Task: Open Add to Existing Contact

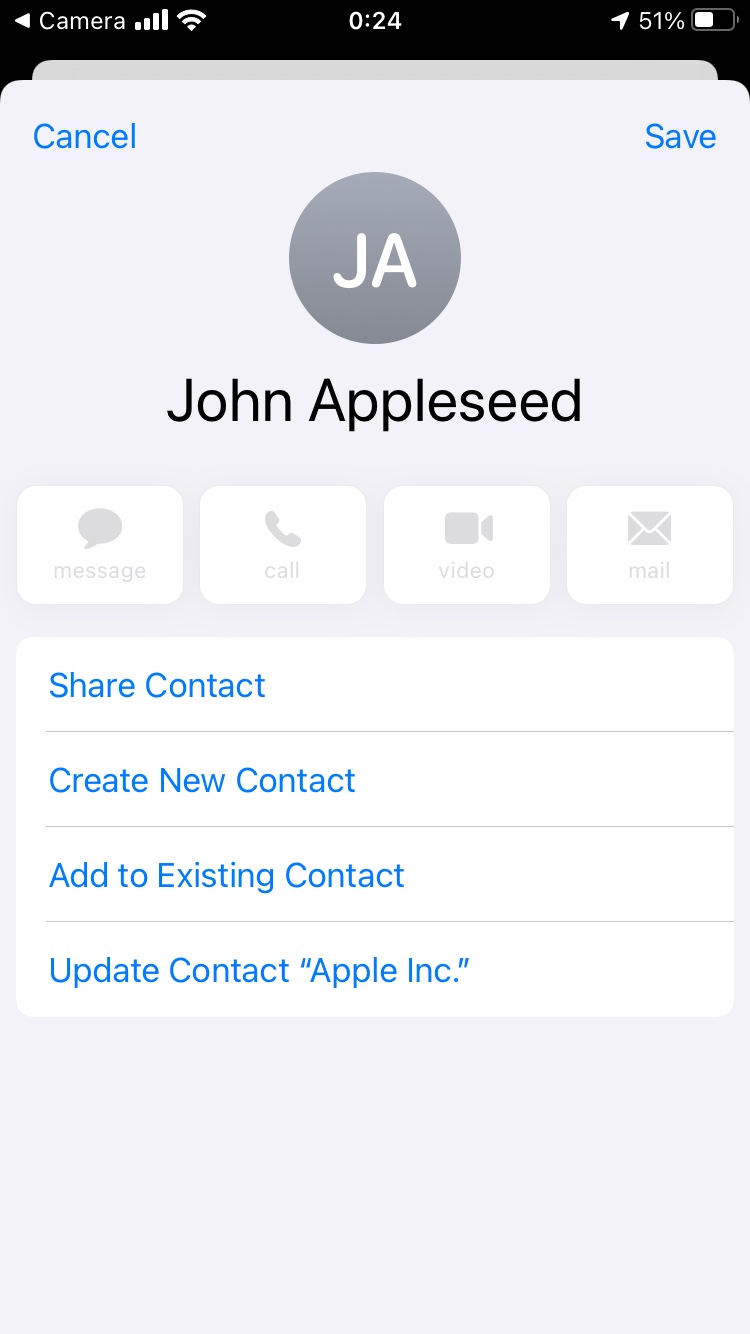Action: click(227, 876)
